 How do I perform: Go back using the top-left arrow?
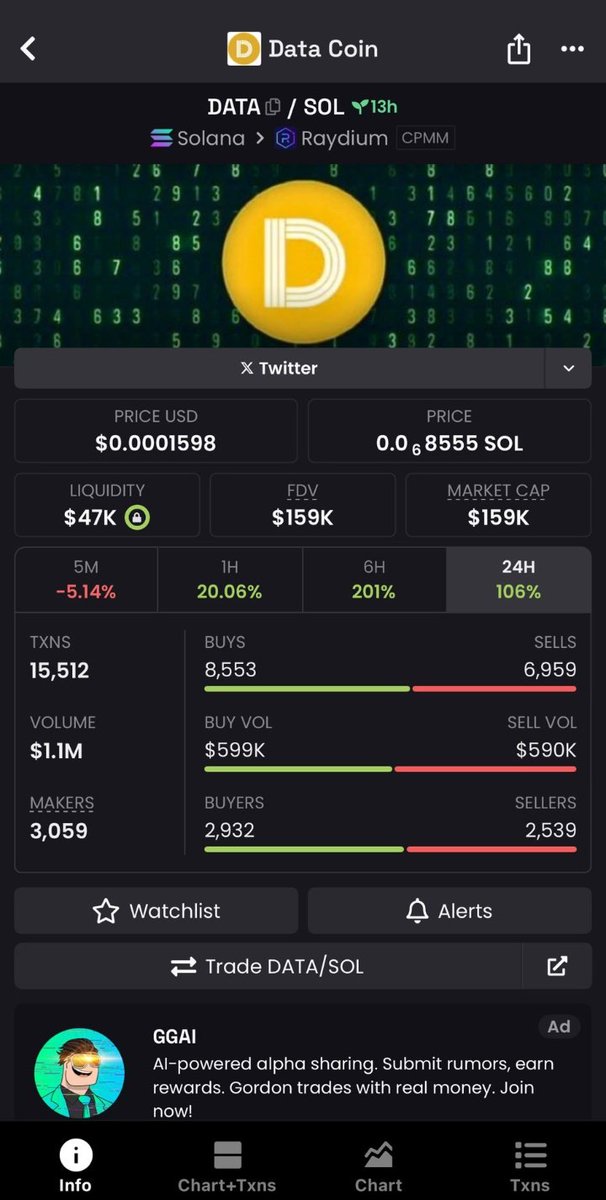(28, 48)
